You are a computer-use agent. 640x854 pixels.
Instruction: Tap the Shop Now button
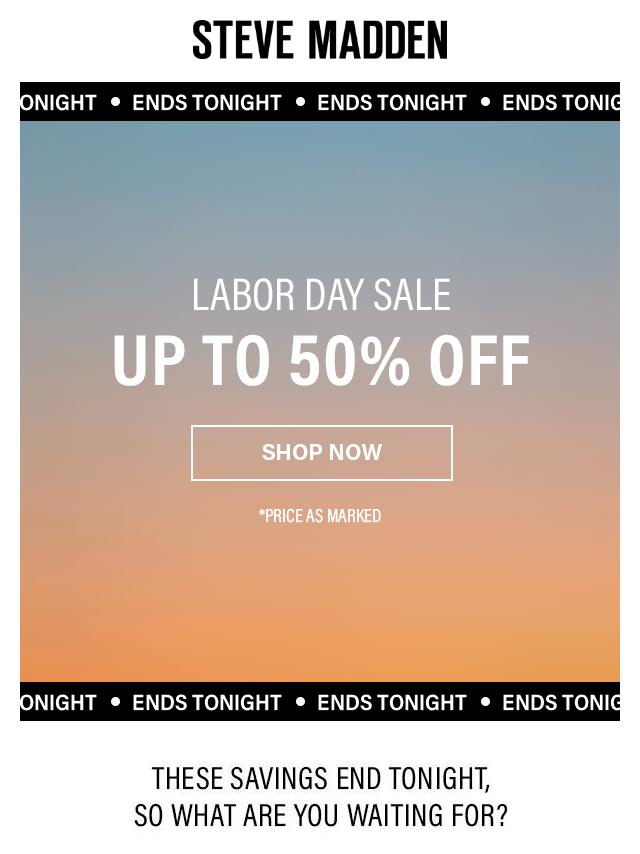[x=321, y=453]
